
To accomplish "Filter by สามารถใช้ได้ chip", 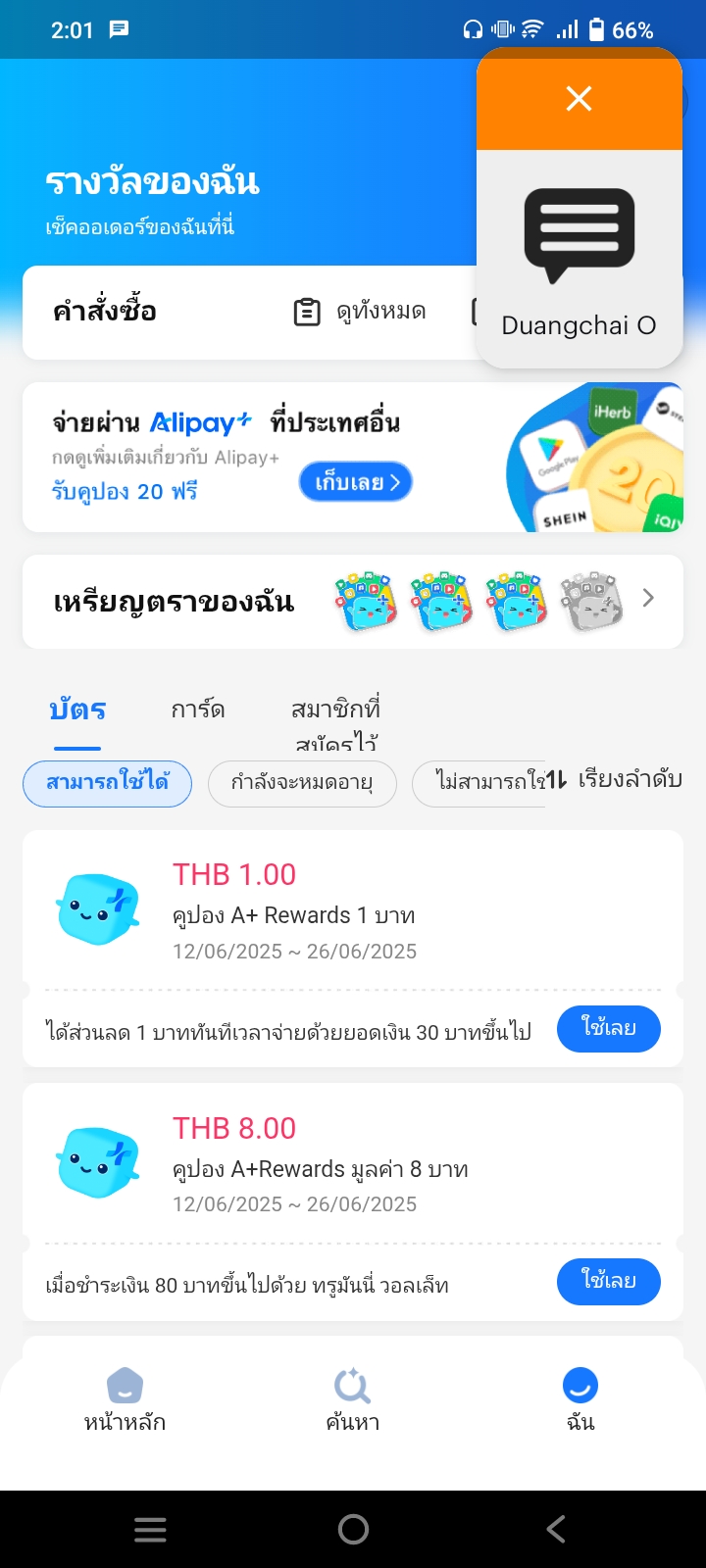I will (107, 783).
